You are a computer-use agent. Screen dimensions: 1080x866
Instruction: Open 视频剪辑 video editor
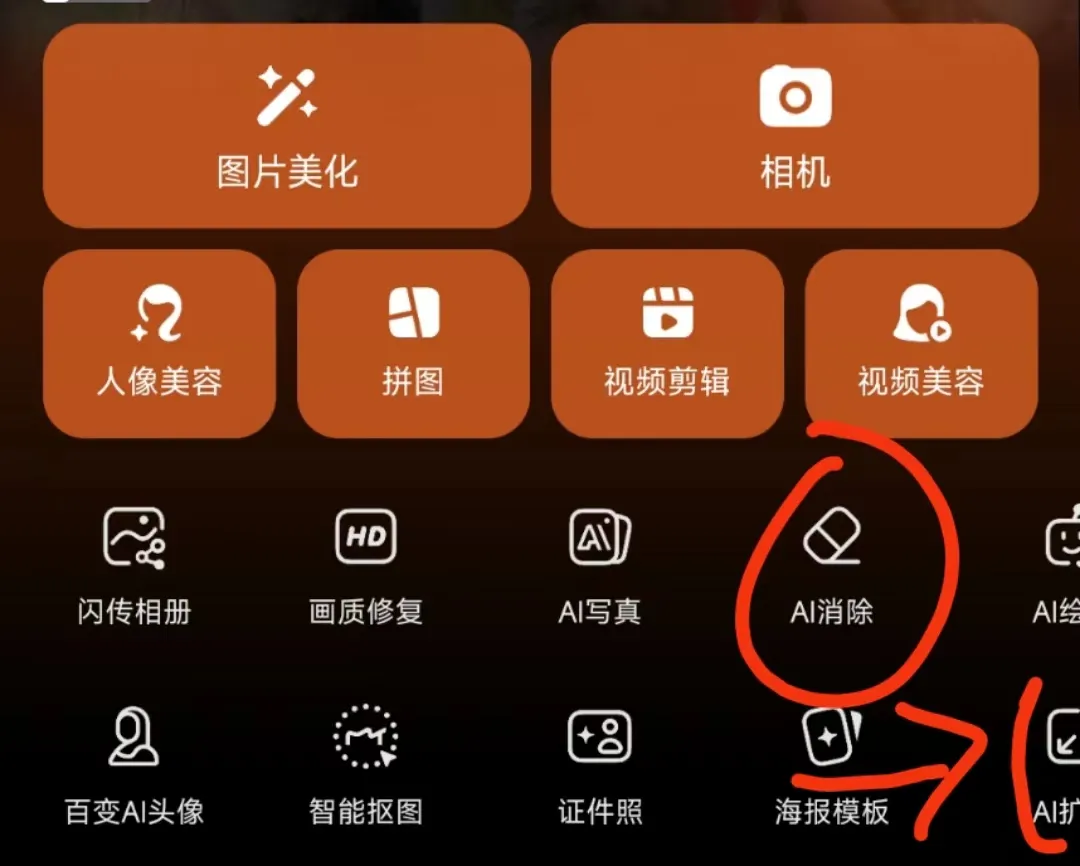(667, 343)
